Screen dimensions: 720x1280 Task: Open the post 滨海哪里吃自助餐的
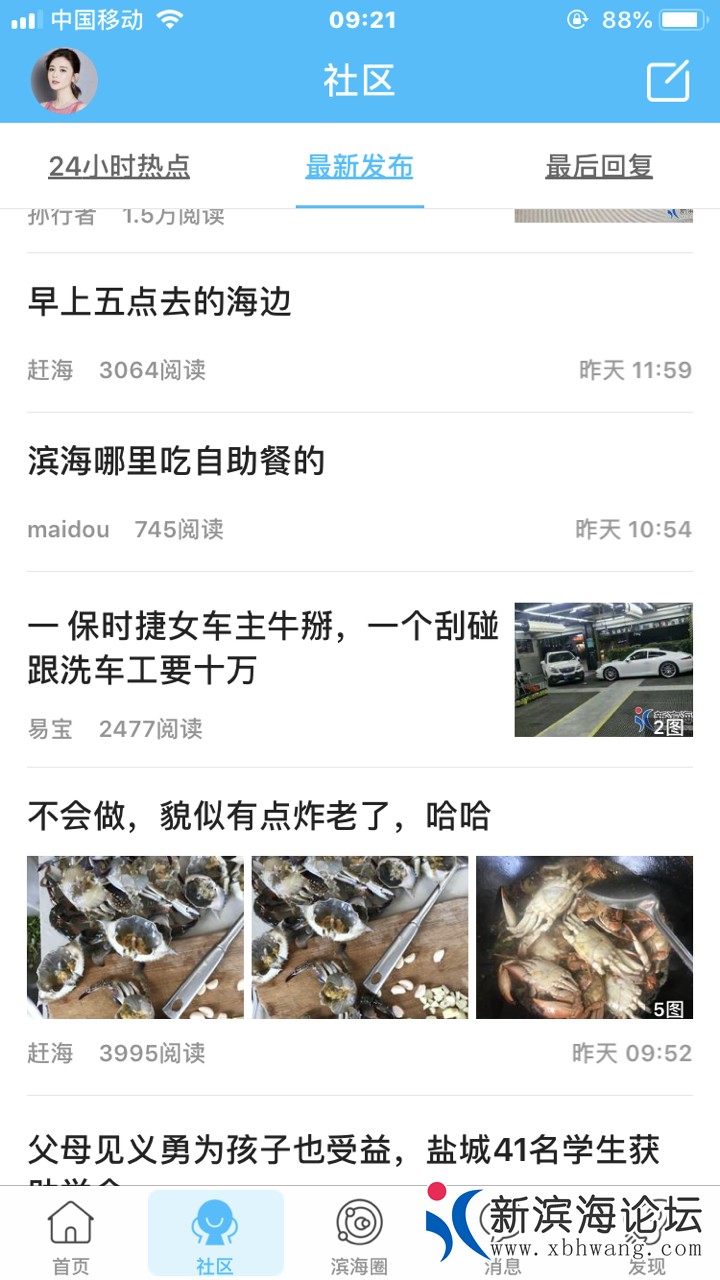pyautogui.click(x=177, y=462)
